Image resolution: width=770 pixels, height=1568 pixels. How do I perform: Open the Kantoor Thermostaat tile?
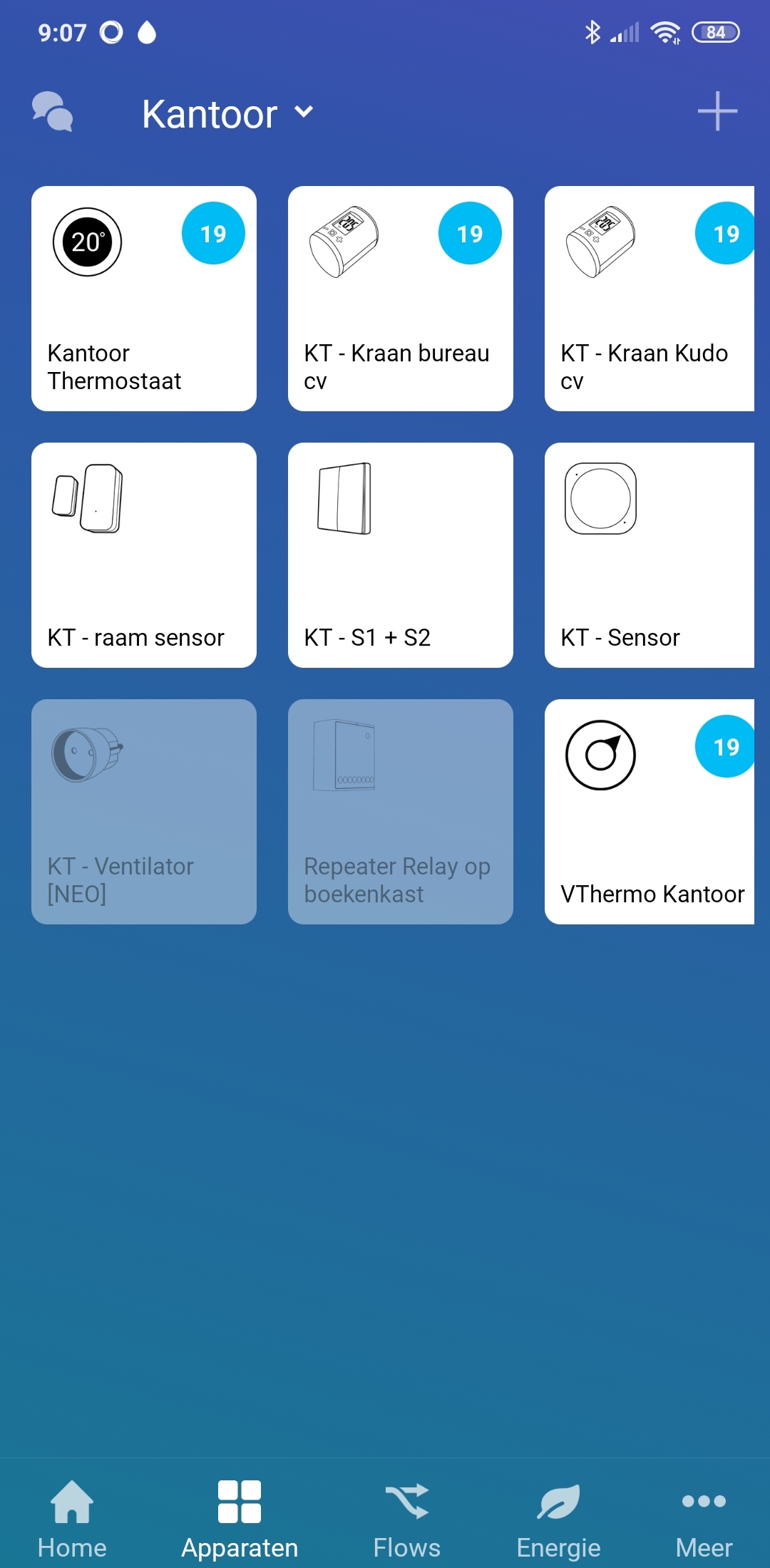tap(144, 299)
